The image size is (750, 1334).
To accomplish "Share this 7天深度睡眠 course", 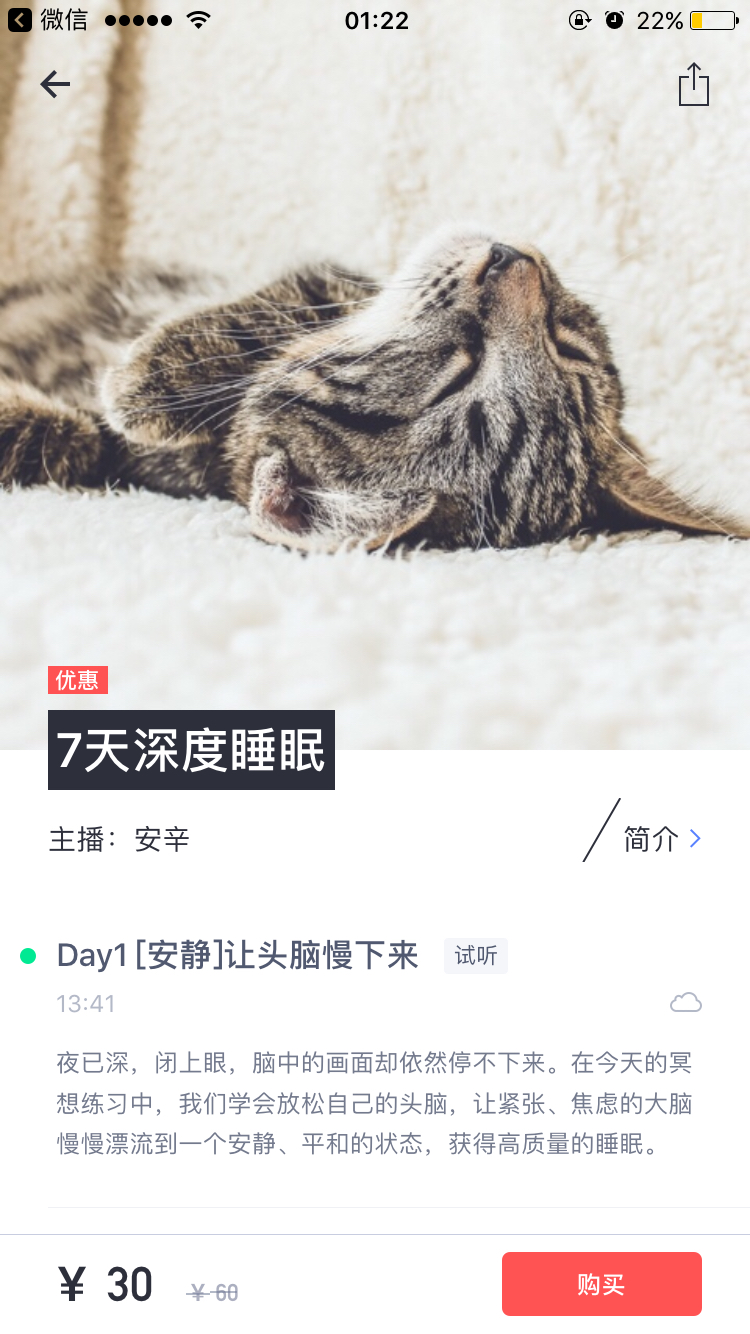I will [x=693, y=85].
